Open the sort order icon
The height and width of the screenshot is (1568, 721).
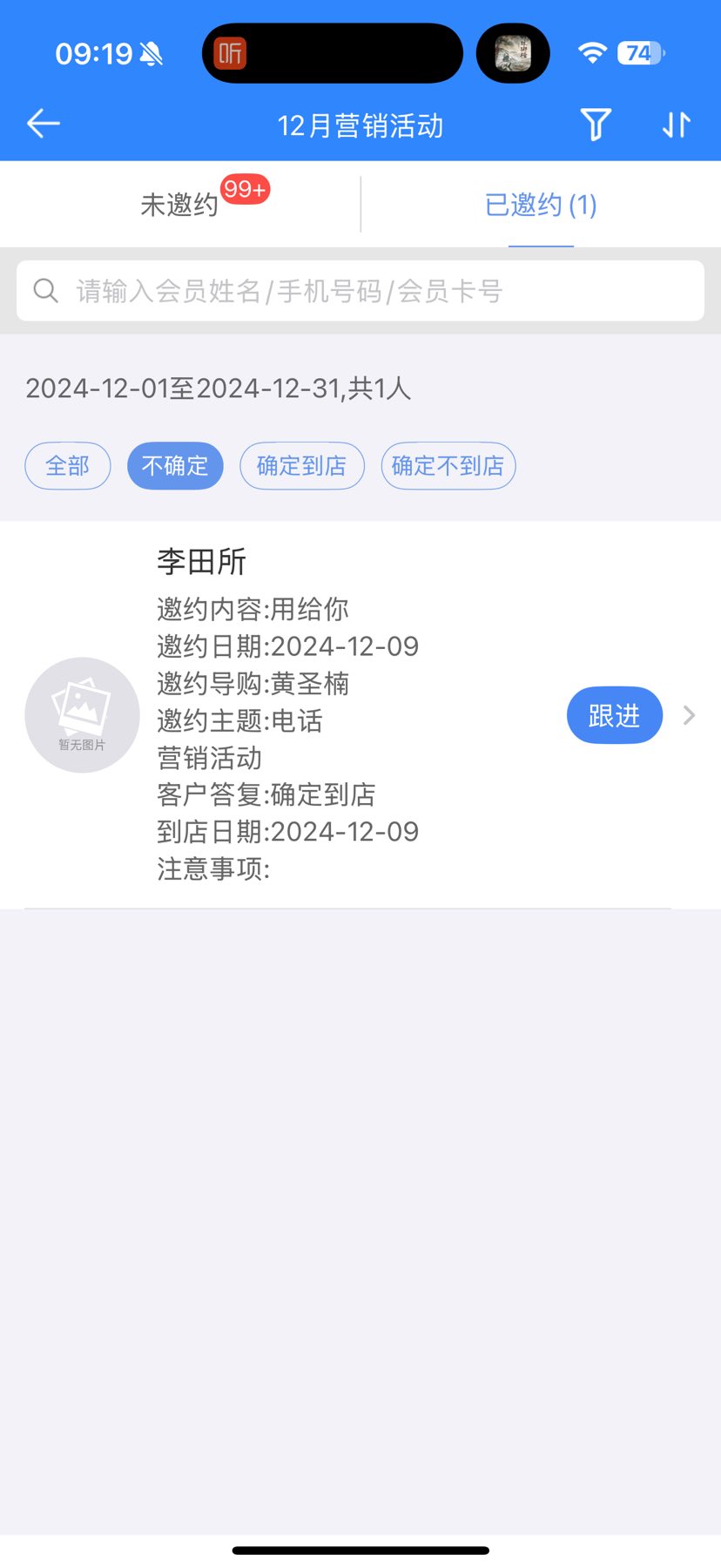[x=676, y=125]
